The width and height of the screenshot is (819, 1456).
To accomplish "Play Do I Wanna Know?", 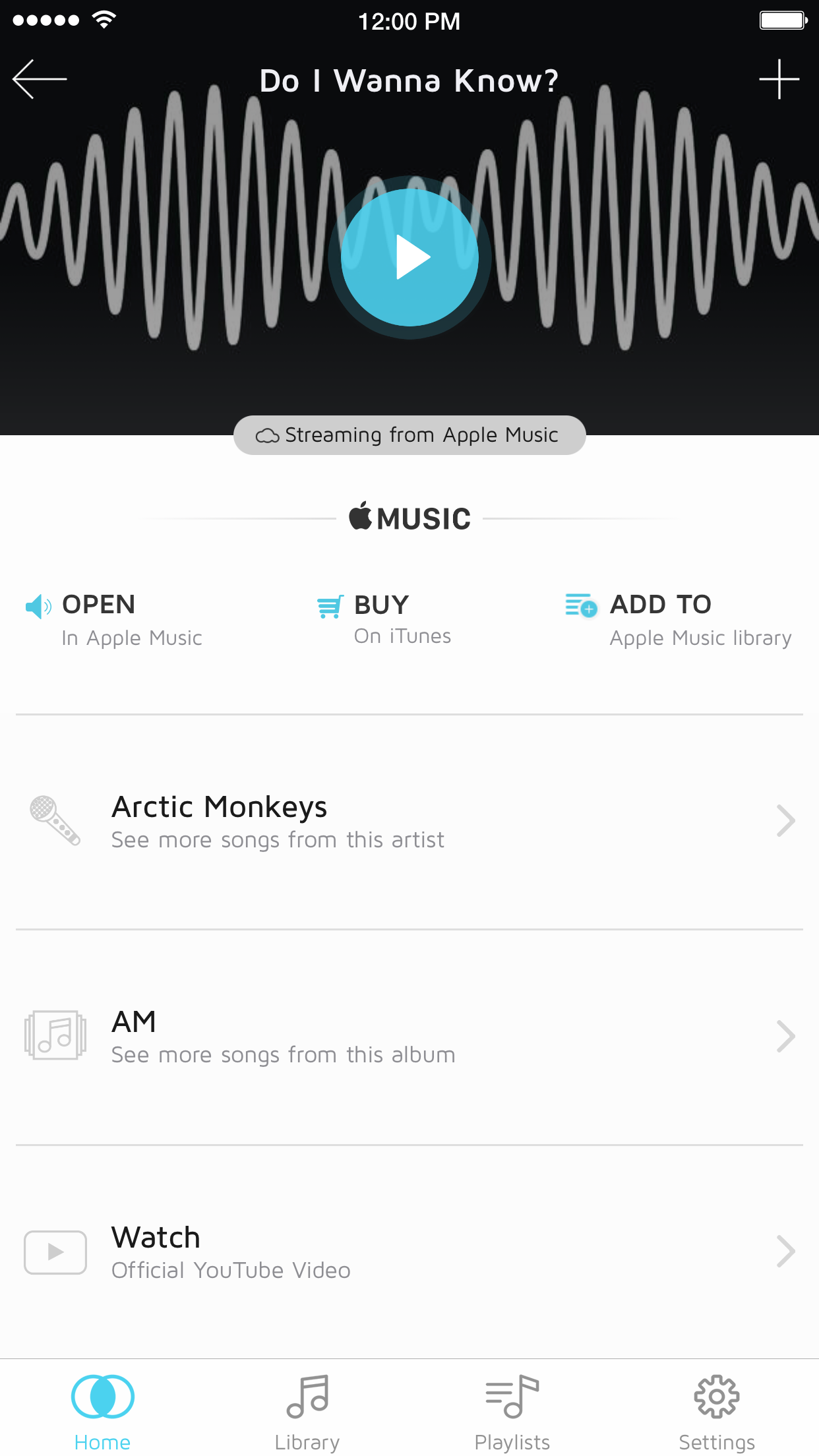I will click(409, 257).
